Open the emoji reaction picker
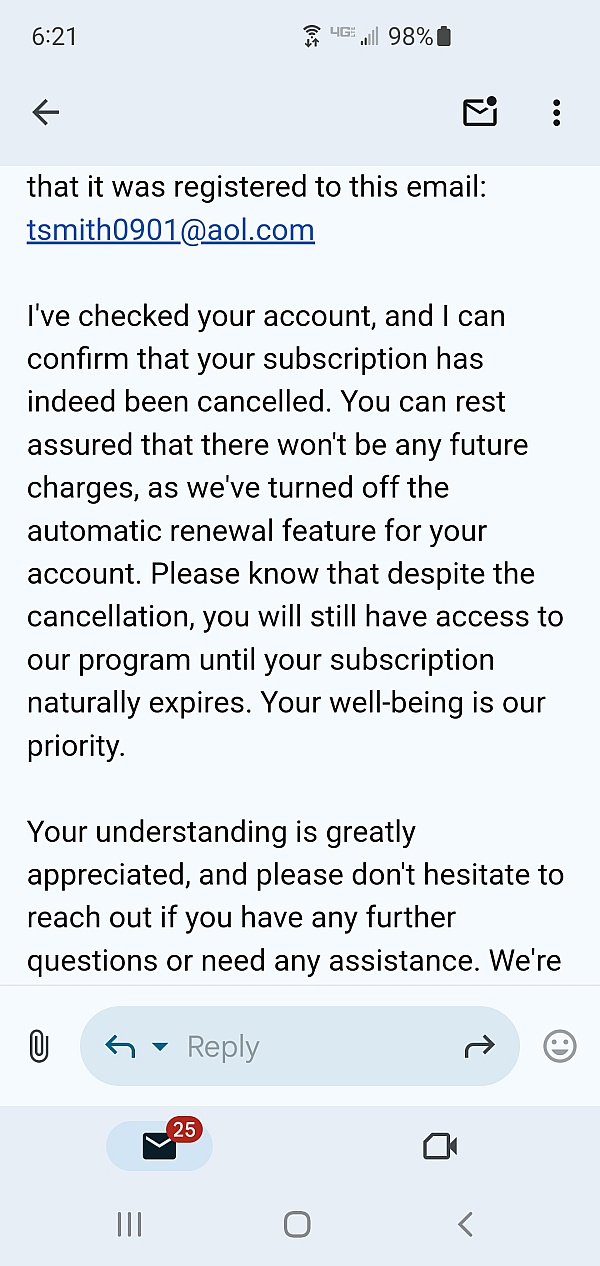The image size is (600, 1266). [x=560, y=1047]
